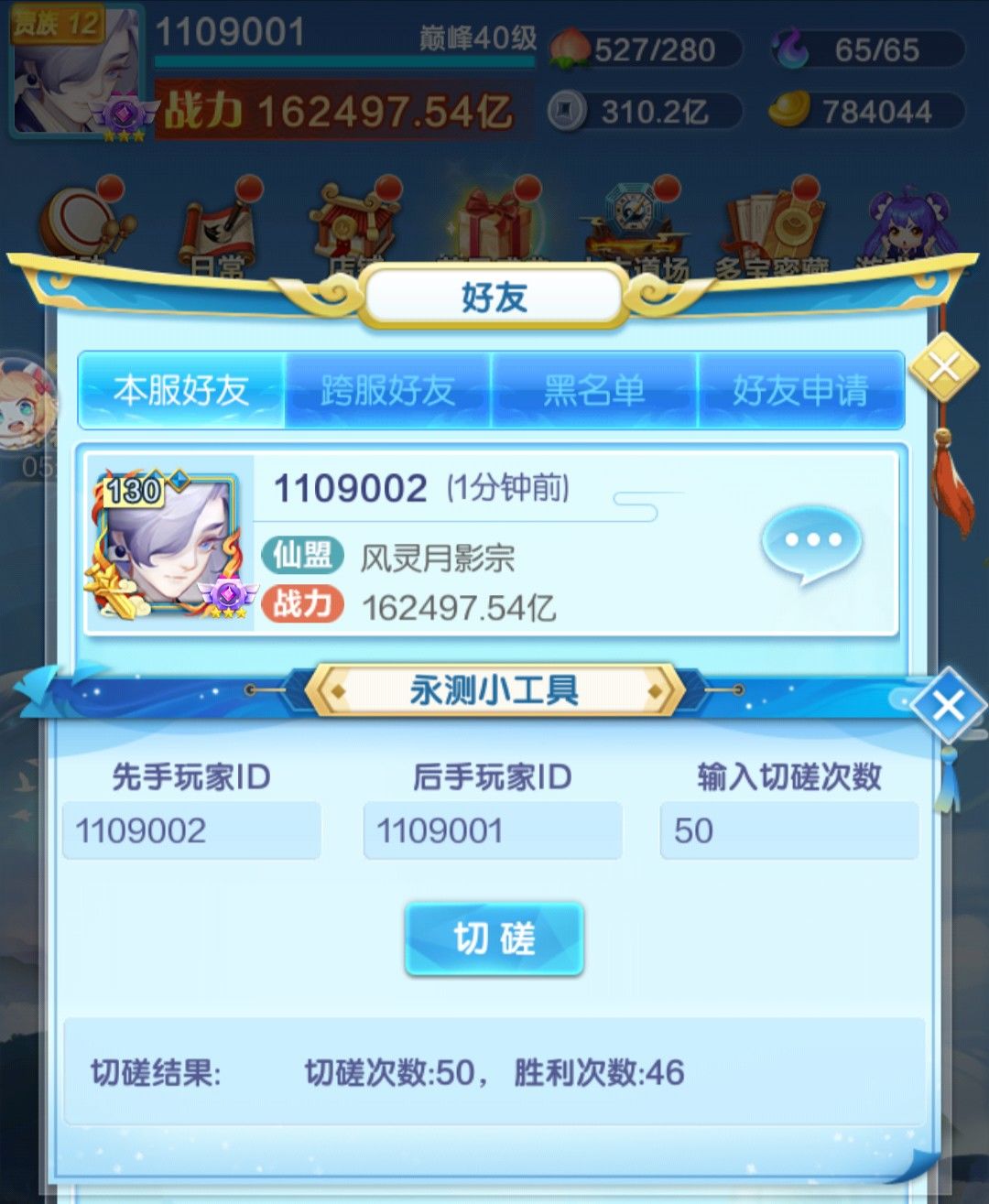Screen dimensions: 989x1204
Task: Open chat with friend 1109002
Action: (811, 543)
